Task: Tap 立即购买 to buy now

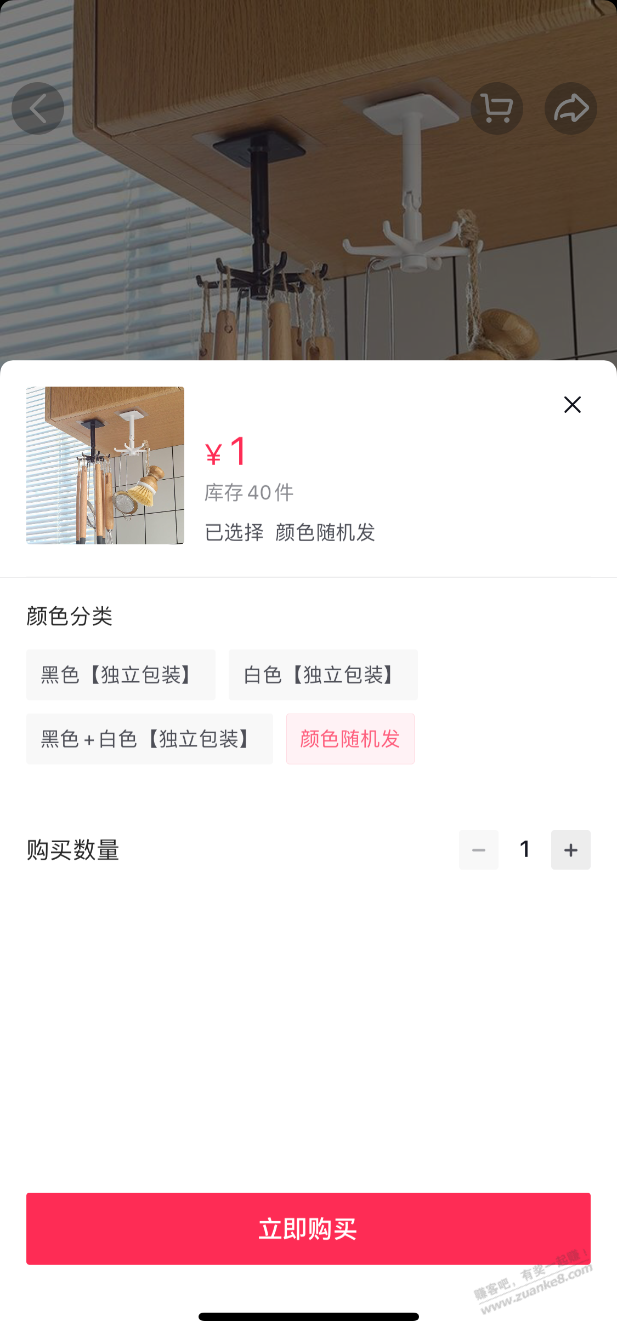Action: click(308, 1229)
